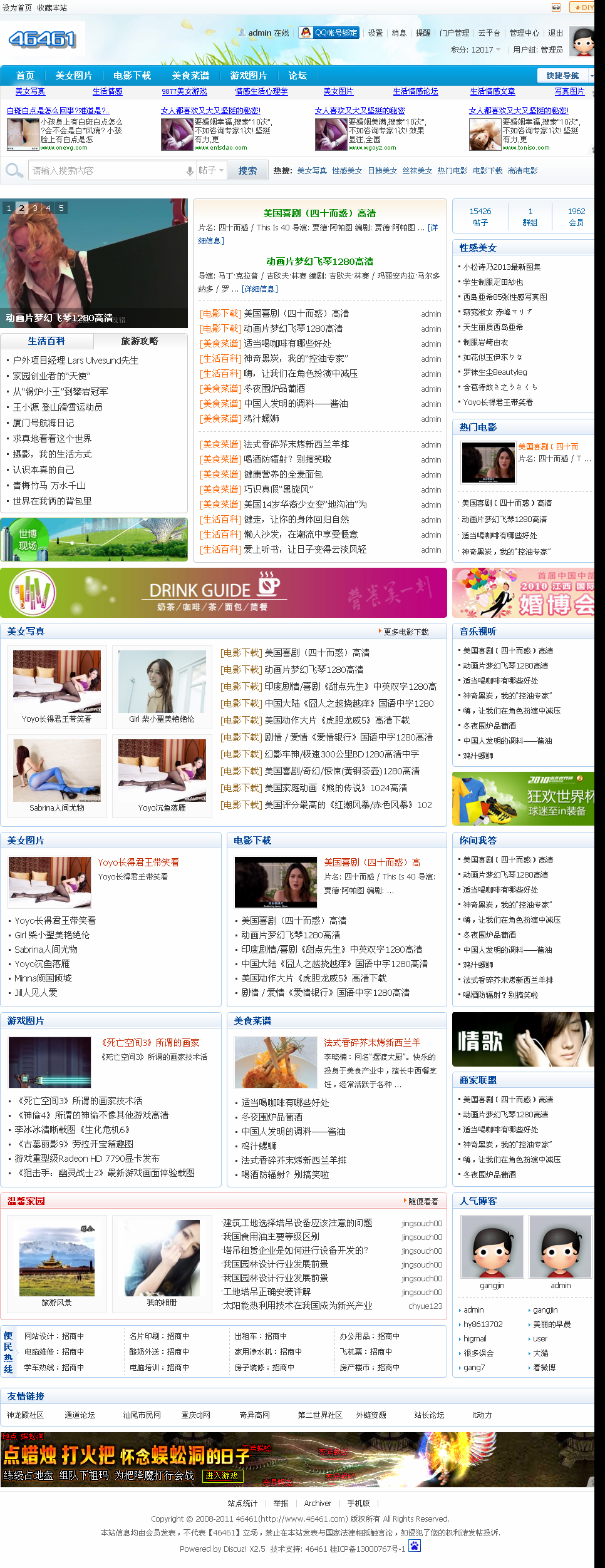Screen dimensions: 605x1568
Task: Open the 设置 settings link
Action: 375,33
